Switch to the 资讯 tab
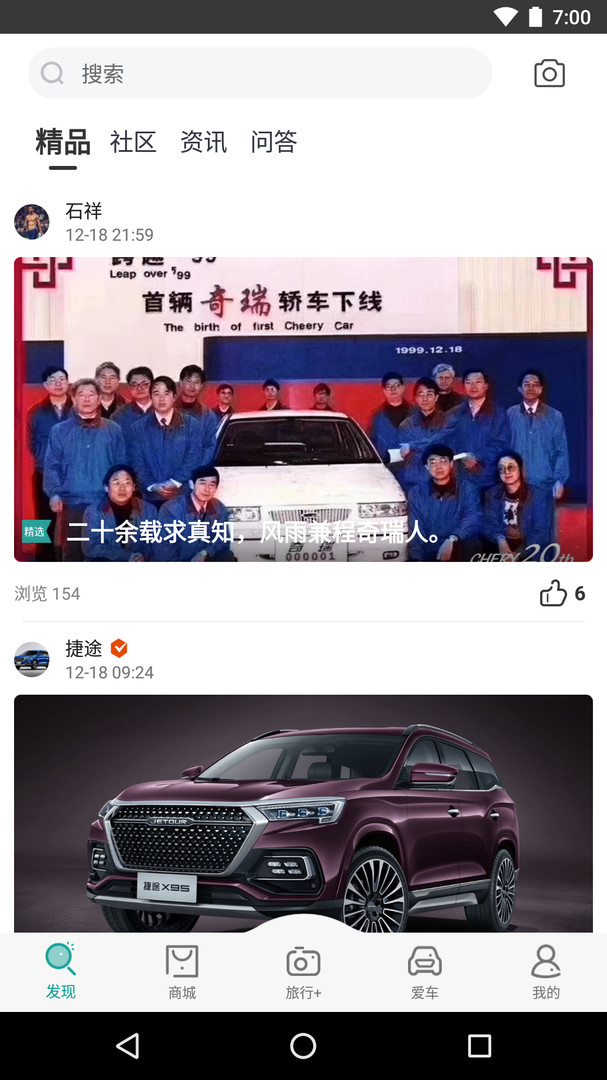607x1080 pixels. pos(203,142)
